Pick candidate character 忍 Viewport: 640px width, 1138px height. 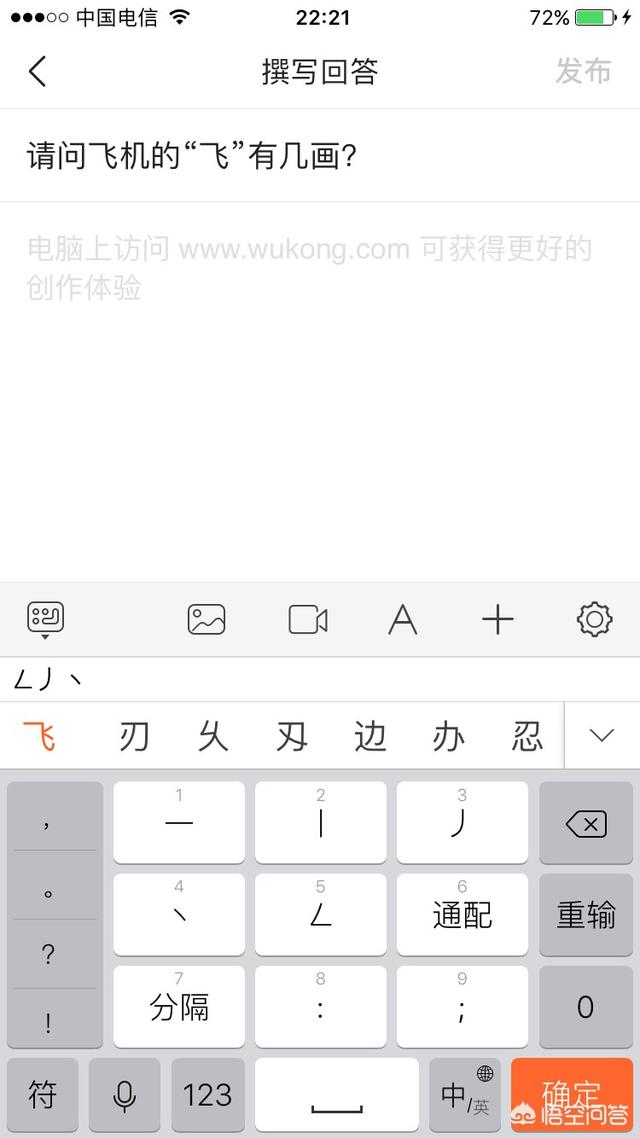coord(527,736)
